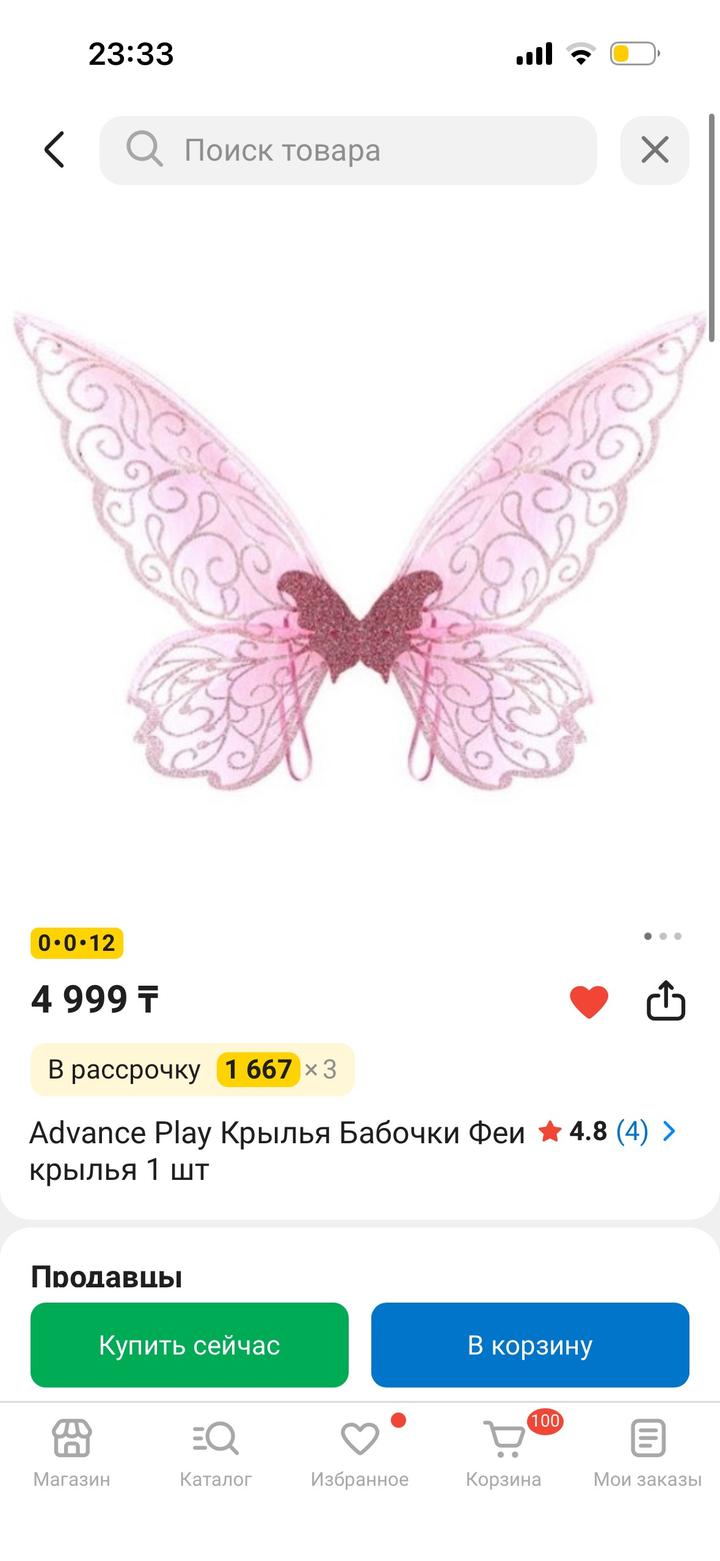This screenshot has width=720, height=1561.
Task: Remove item from favorites via red heart
Action: point(589,1001)
